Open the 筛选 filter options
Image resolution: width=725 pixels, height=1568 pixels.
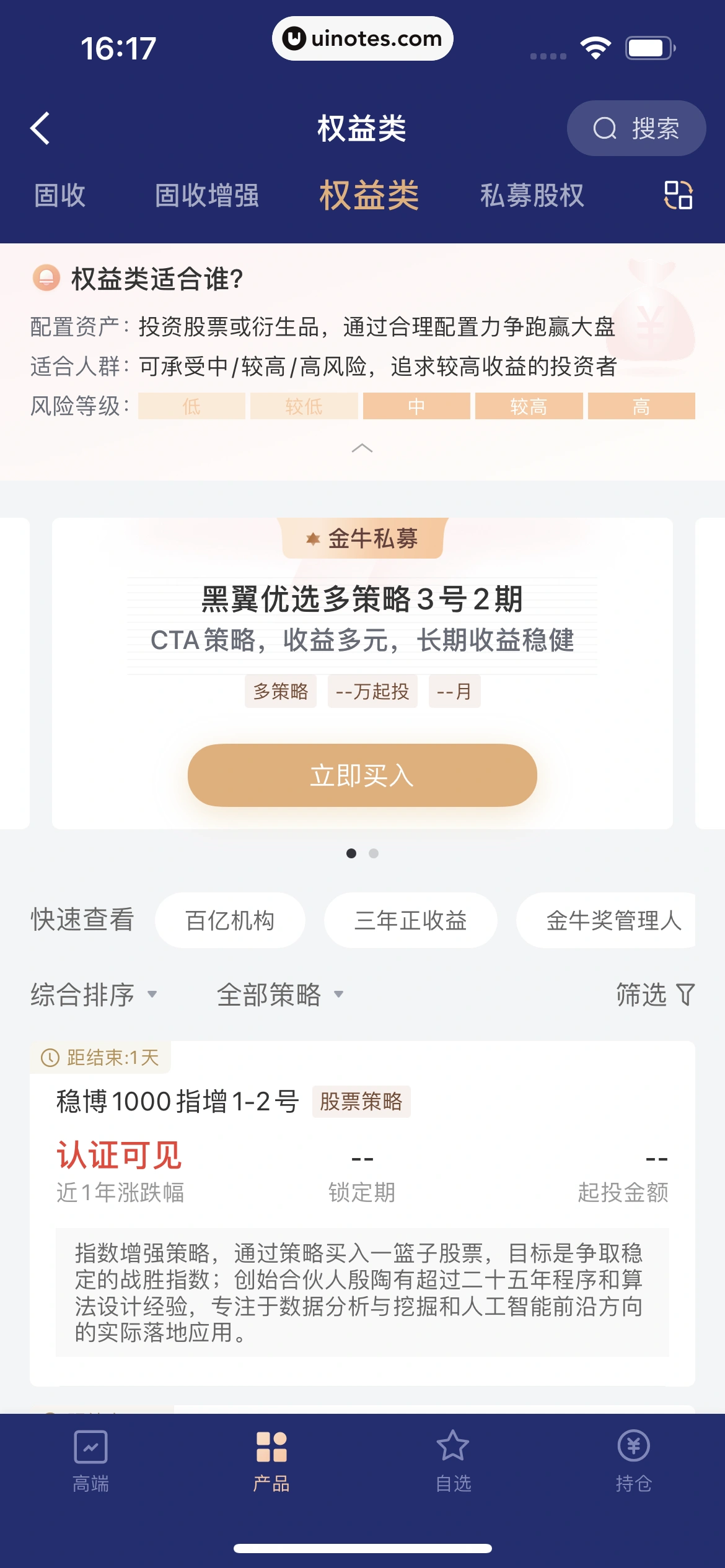pos(654,995)
